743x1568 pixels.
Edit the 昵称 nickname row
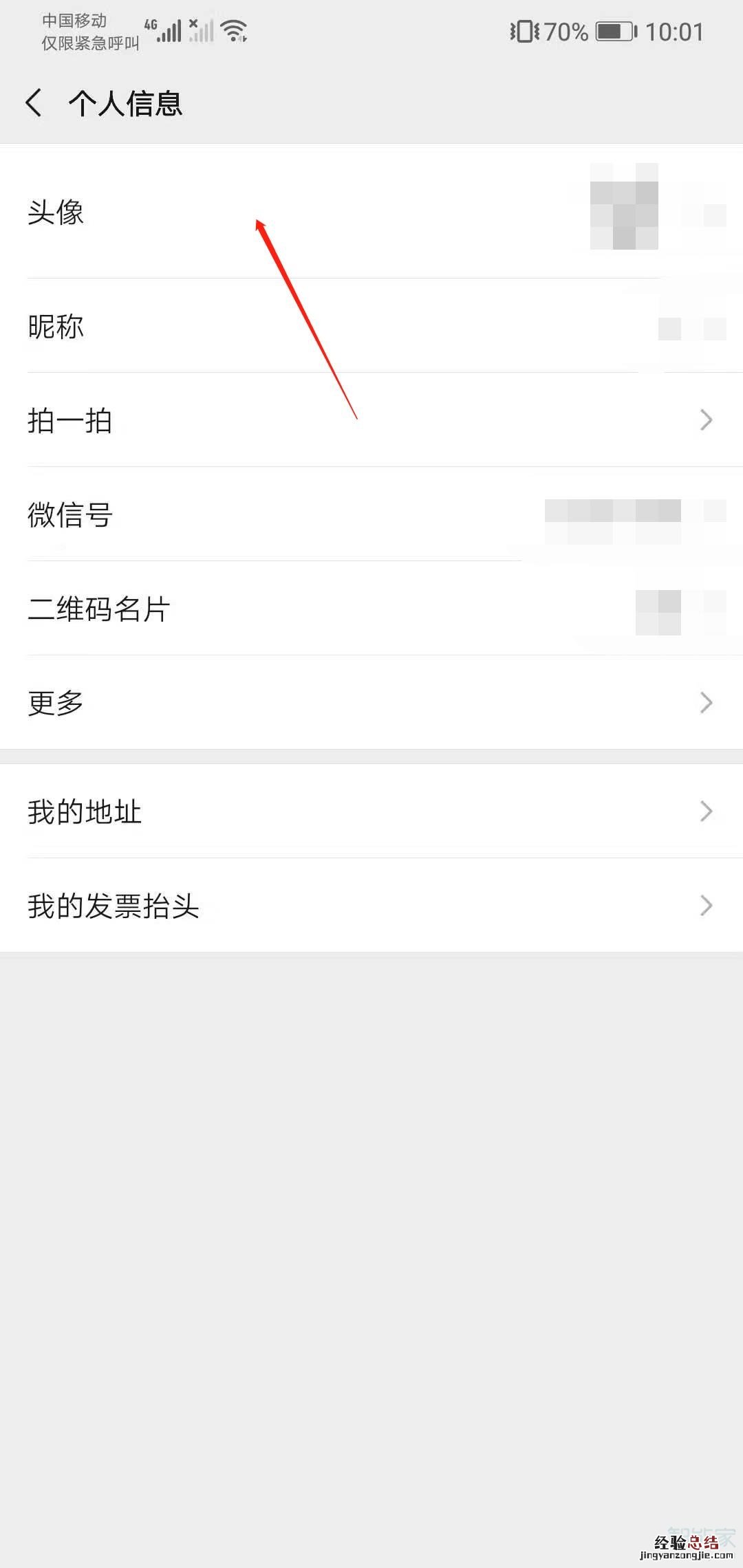pyautogui.click(x=371, y=326)
